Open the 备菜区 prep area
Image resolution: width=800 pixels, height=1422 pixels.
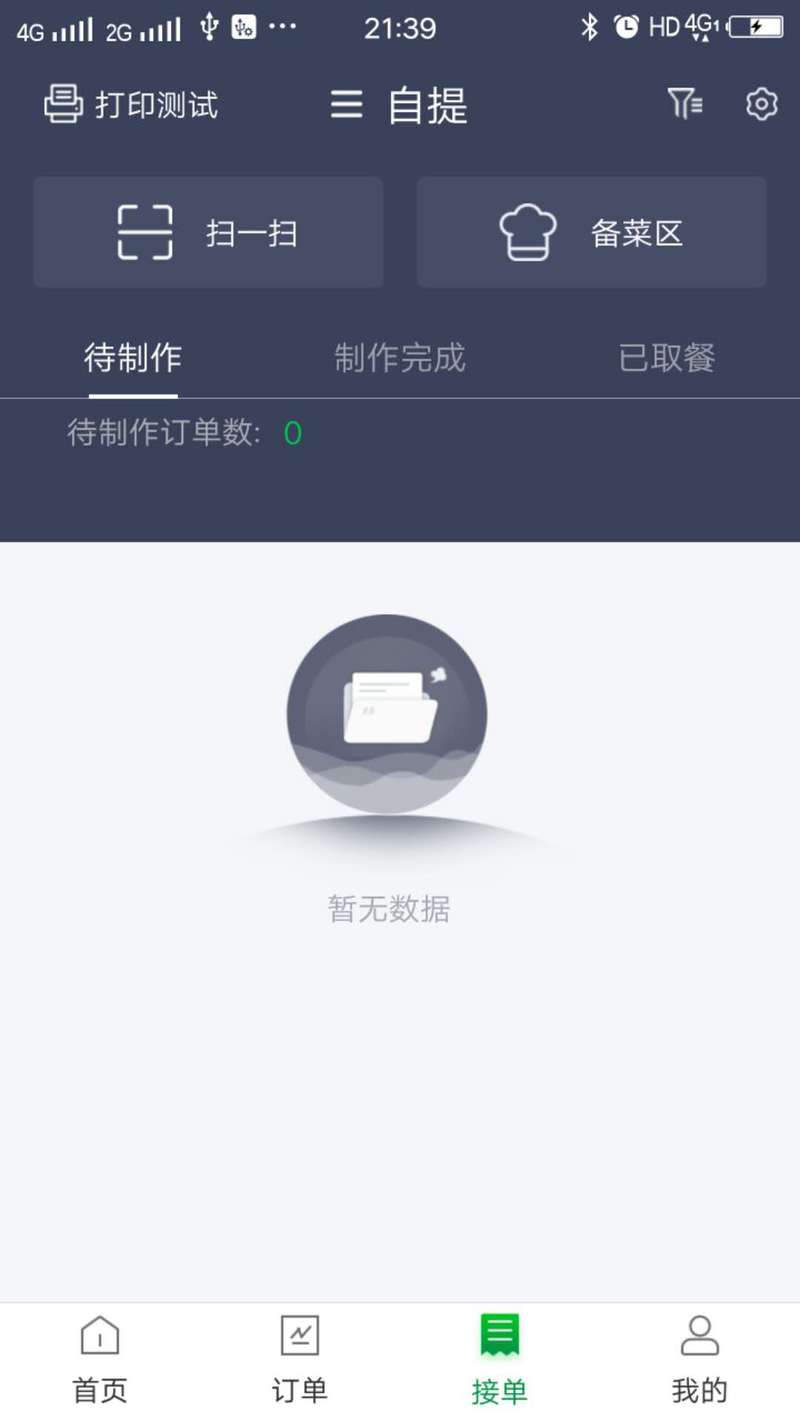pos(591,233)
